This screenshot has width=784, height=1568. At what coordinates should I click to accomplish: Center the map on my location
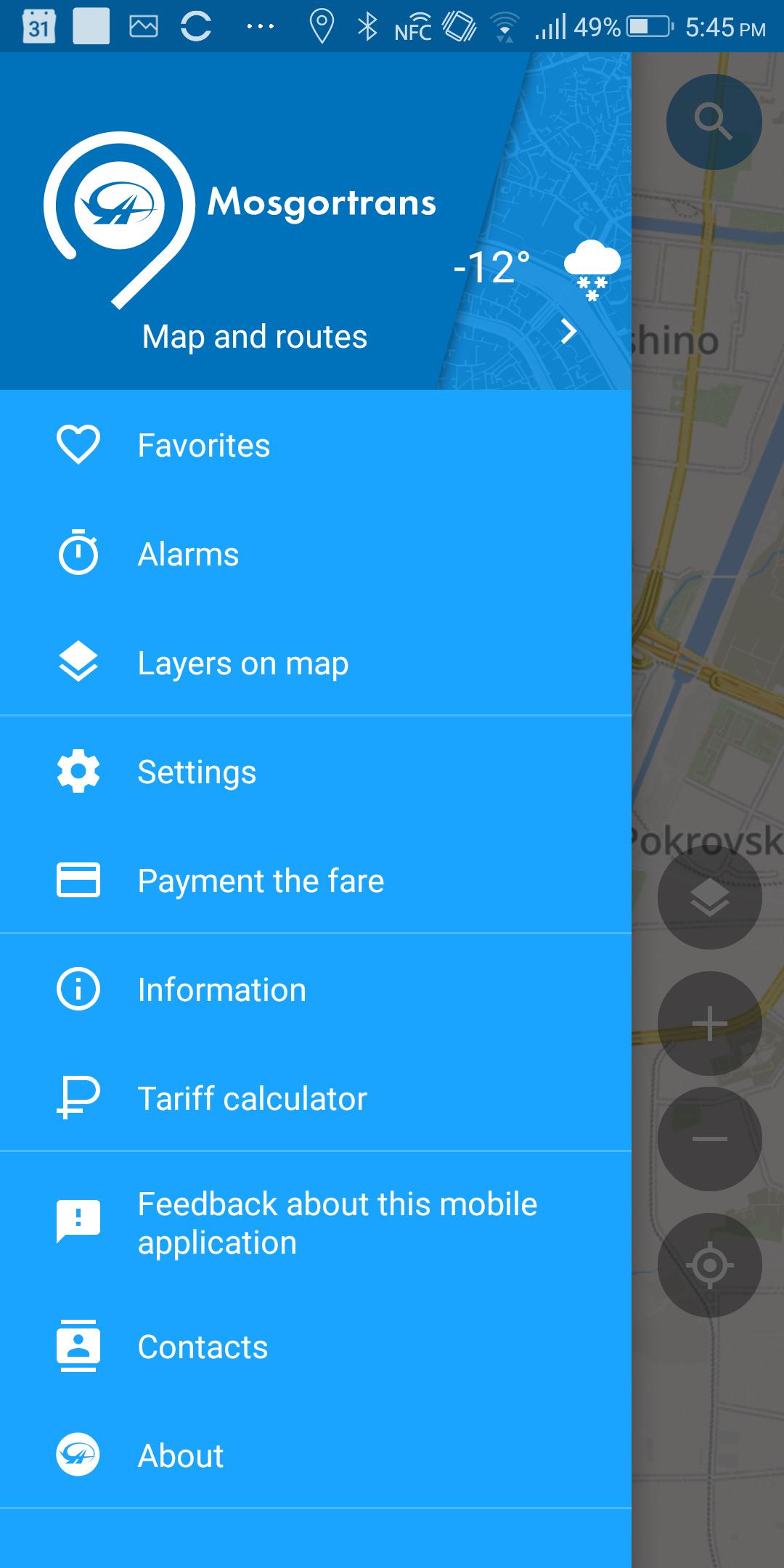[709, 1265]
